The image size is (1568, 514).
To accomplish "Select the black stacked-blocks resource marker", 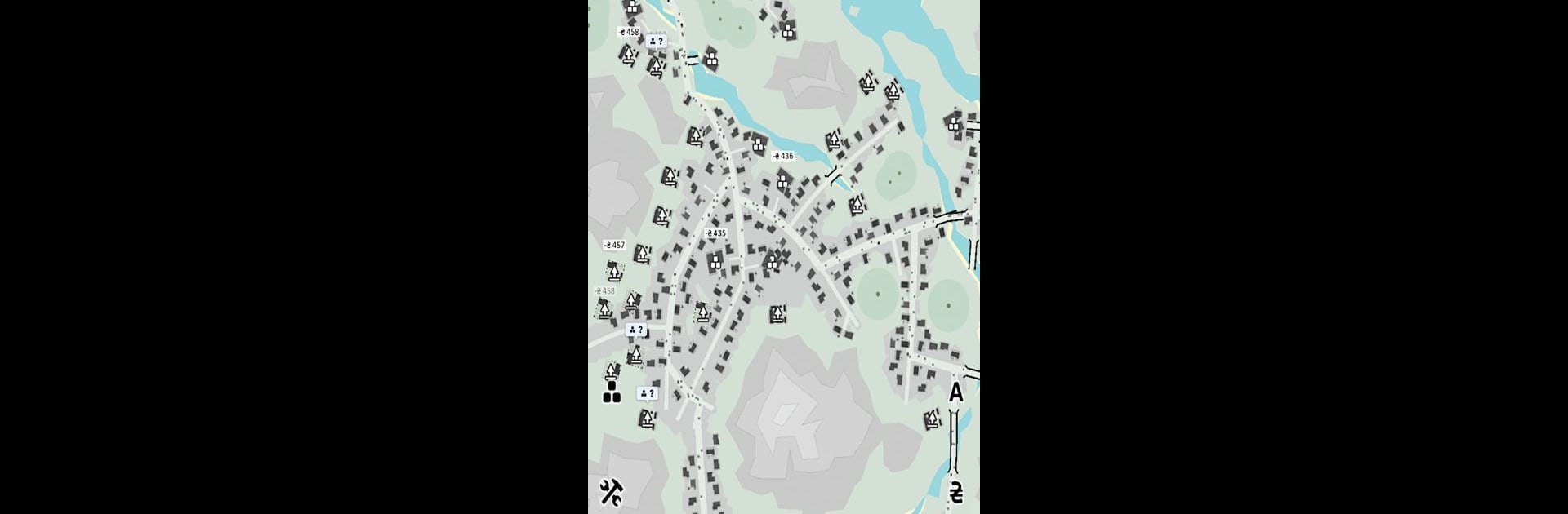I will point(612,392).
